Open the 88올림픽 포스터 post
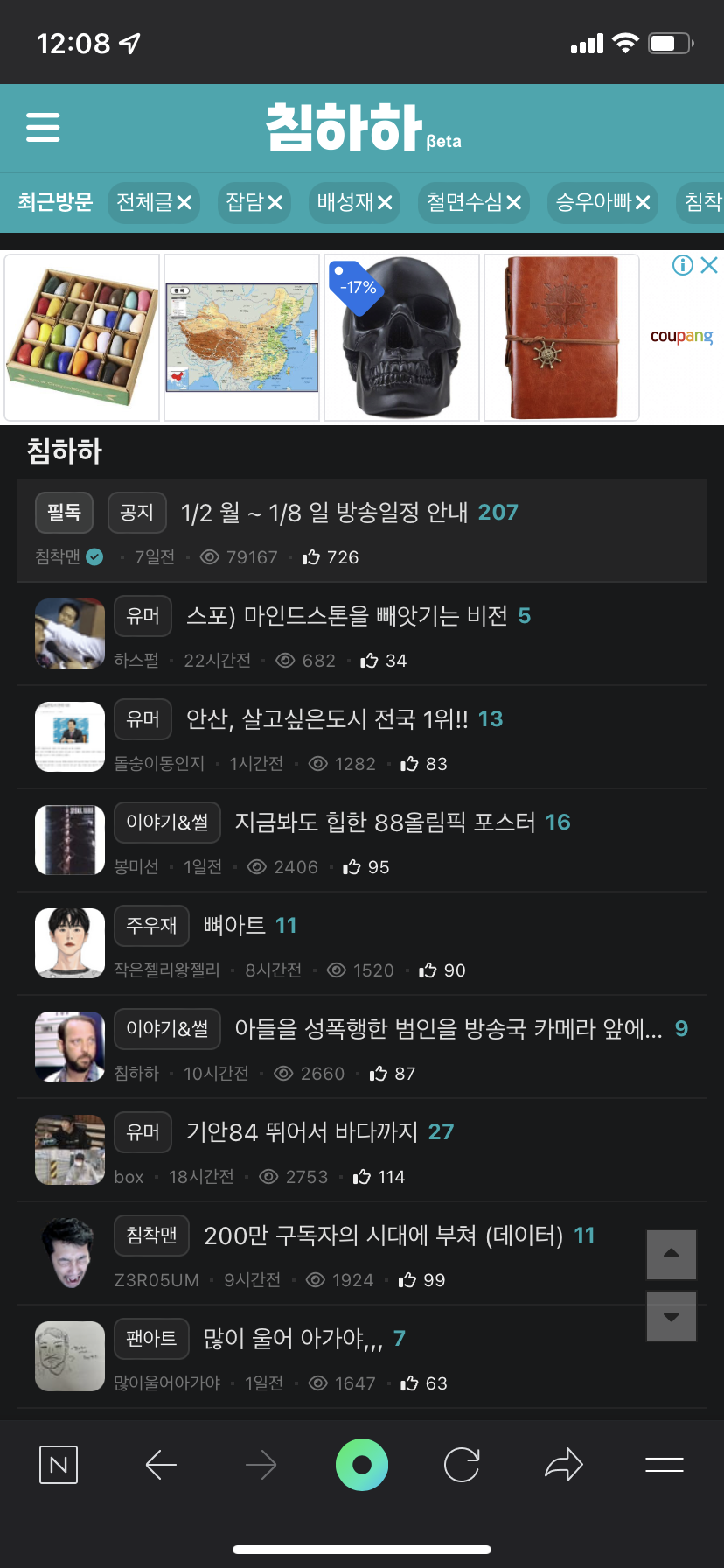Image resolution: width=724 pixels, height=1568 pixels. (x=385, y=822)
